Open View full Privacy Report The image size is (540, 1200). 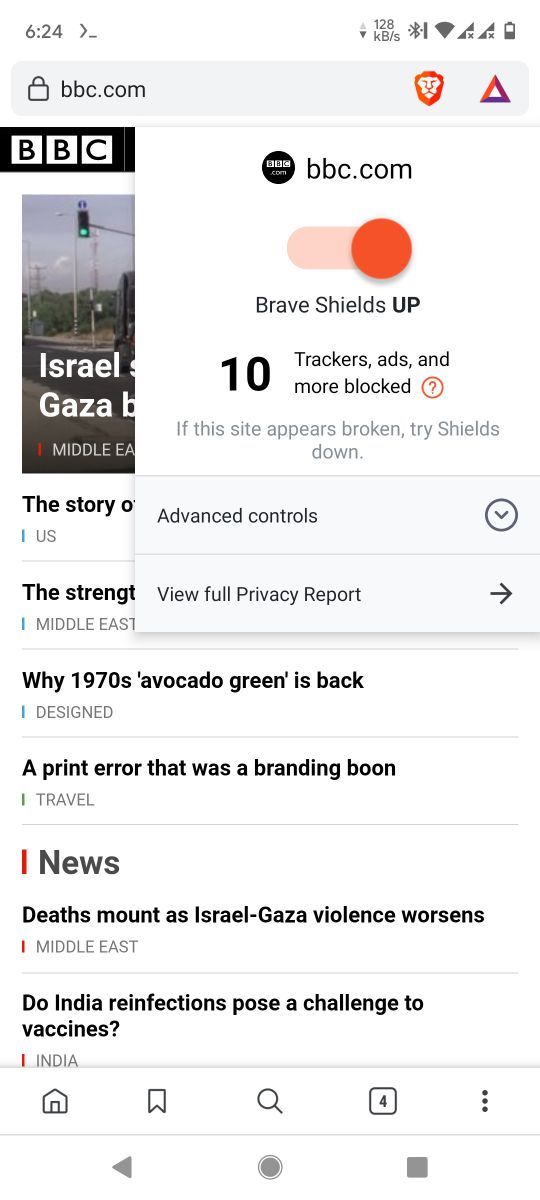(337, 594)
